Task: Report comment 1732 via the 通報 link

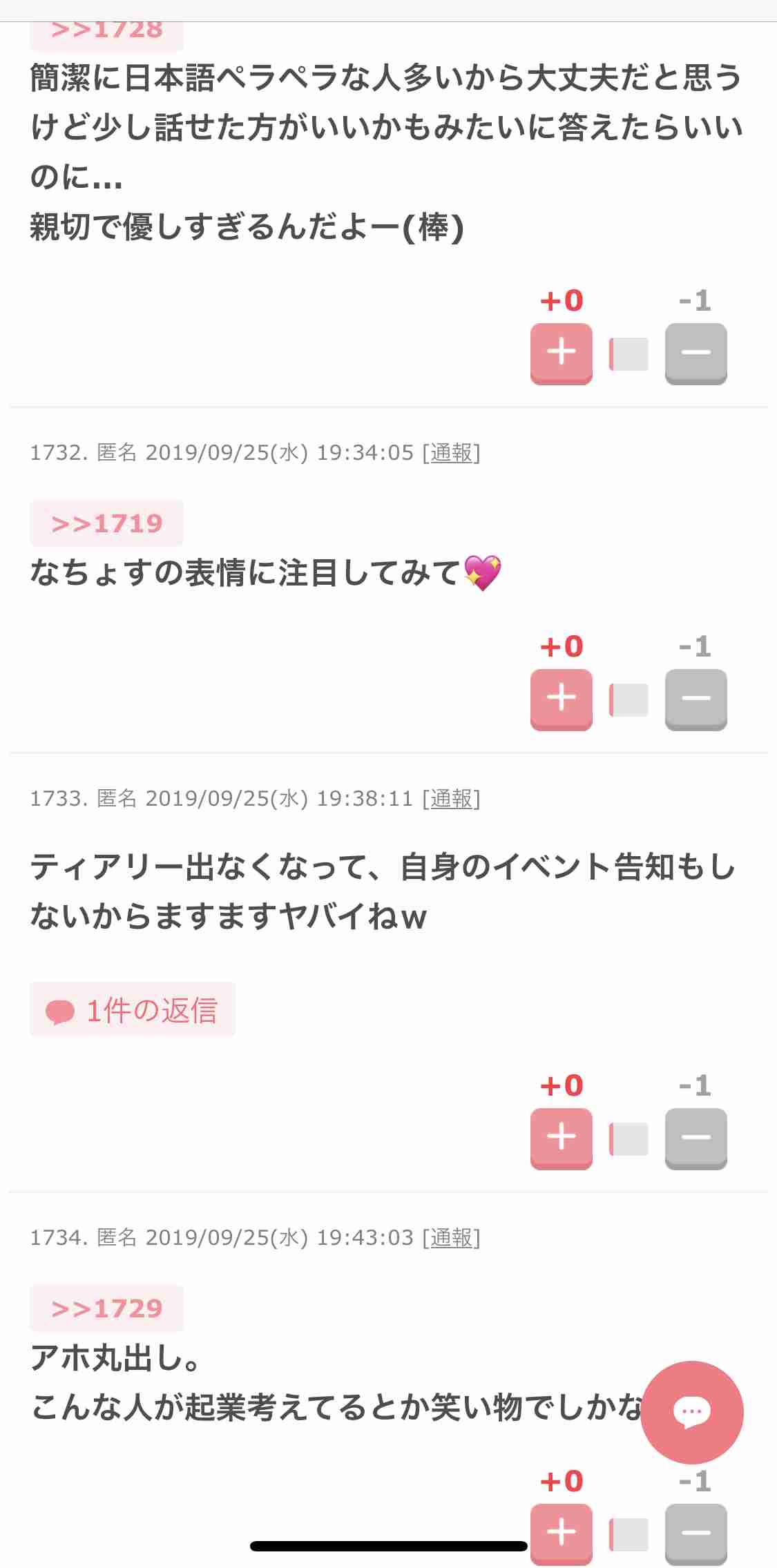Action: (x=452, y=453)
